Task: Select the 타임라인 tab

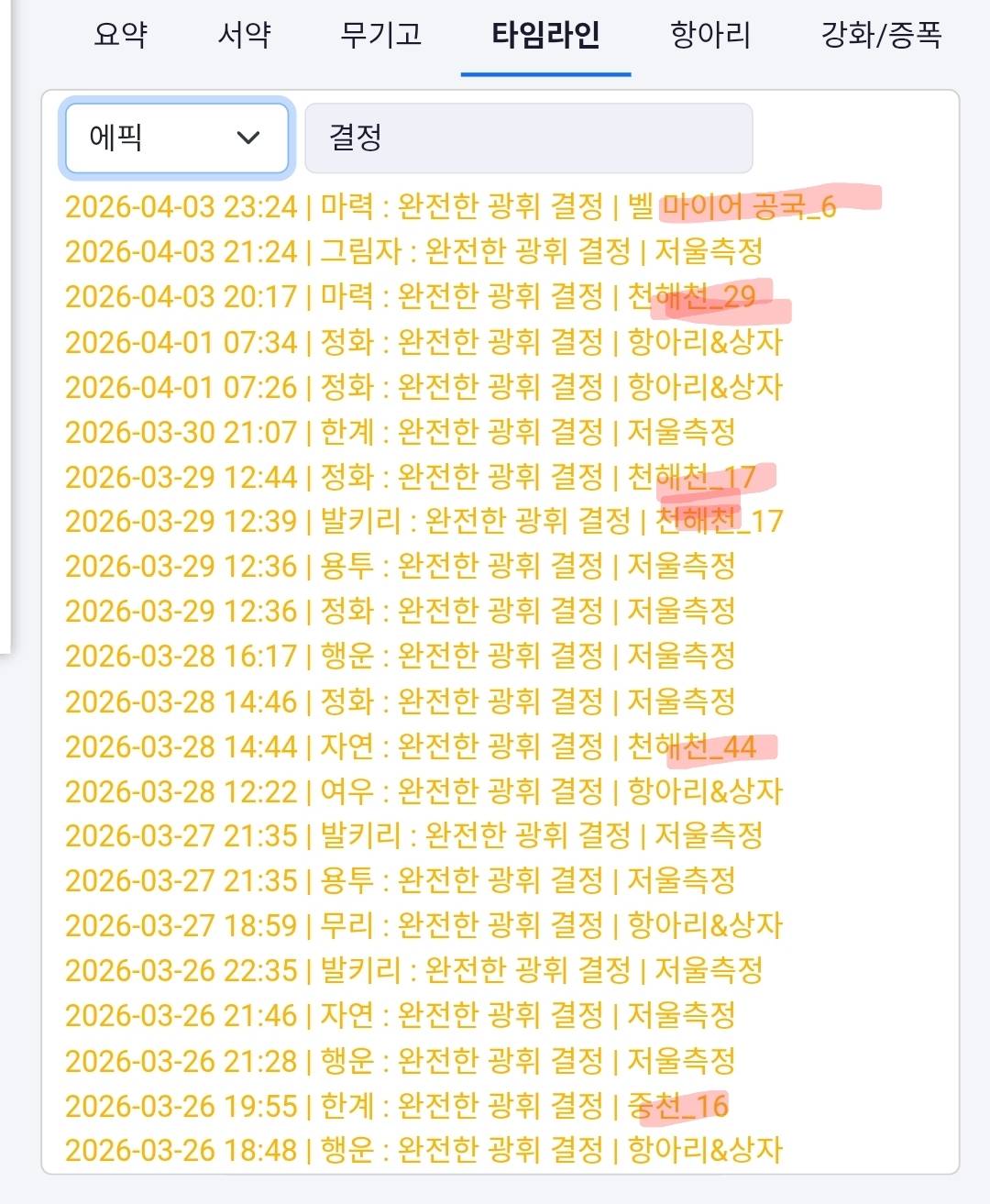Action: [x=545, y=36]
